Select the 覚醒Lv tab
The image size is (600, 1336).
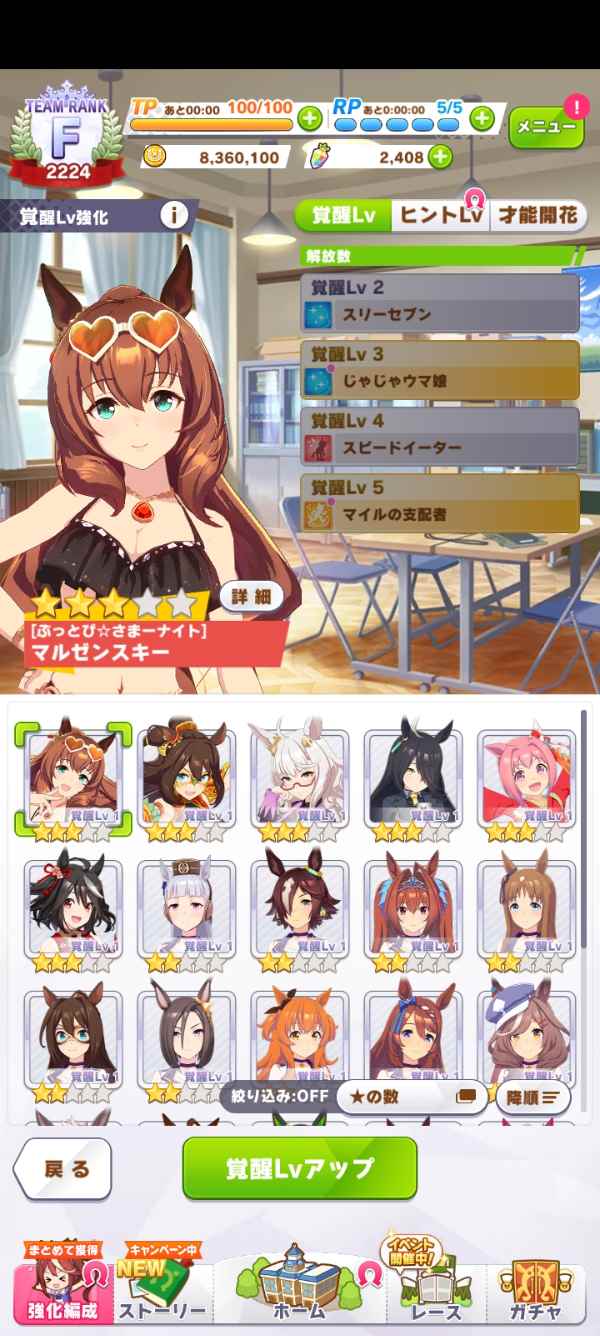pyautogui.click(x=343, y=215)
